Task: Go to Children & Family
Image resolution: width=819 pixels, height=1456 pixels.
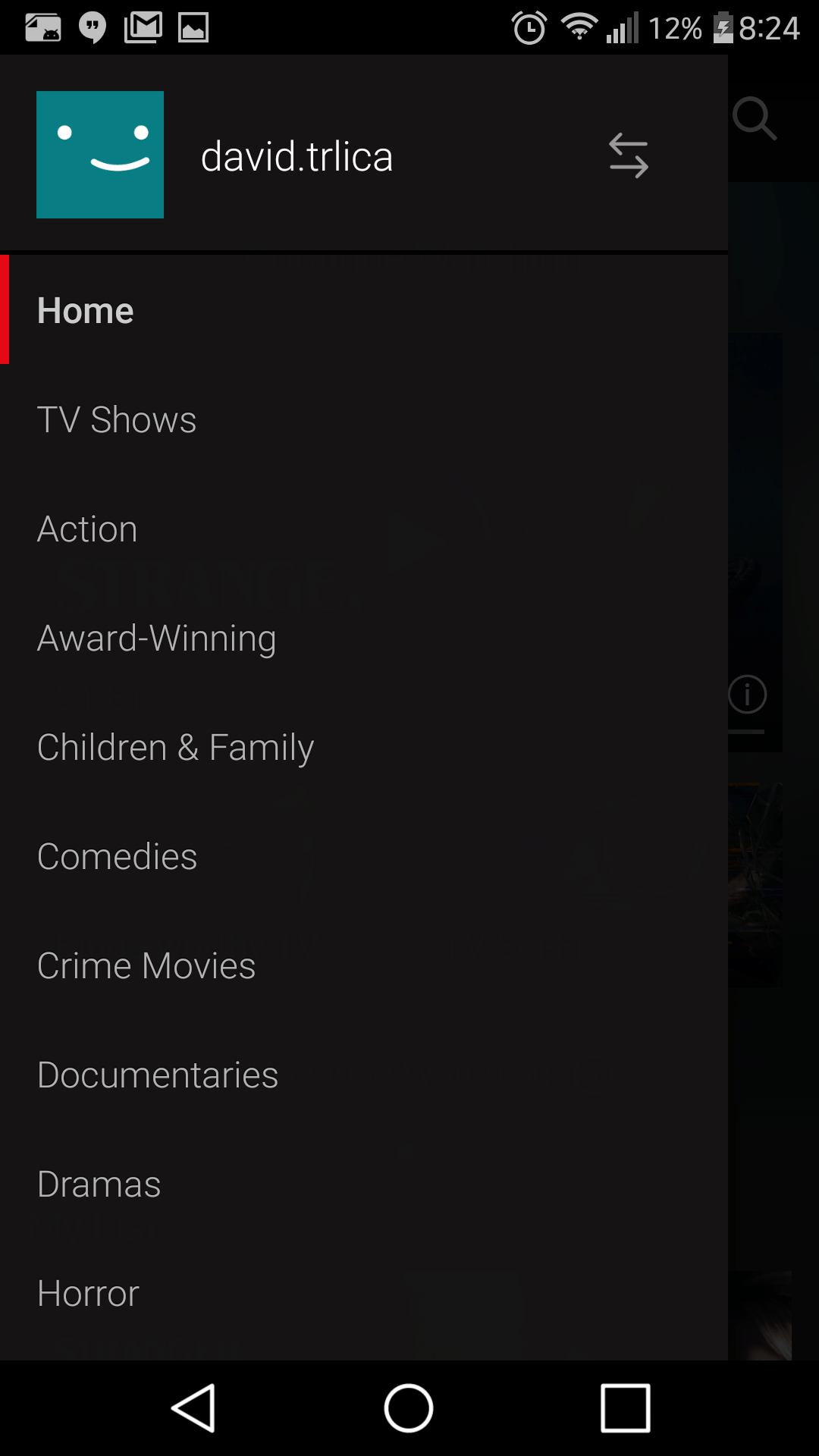Action: tap(364, 747)
